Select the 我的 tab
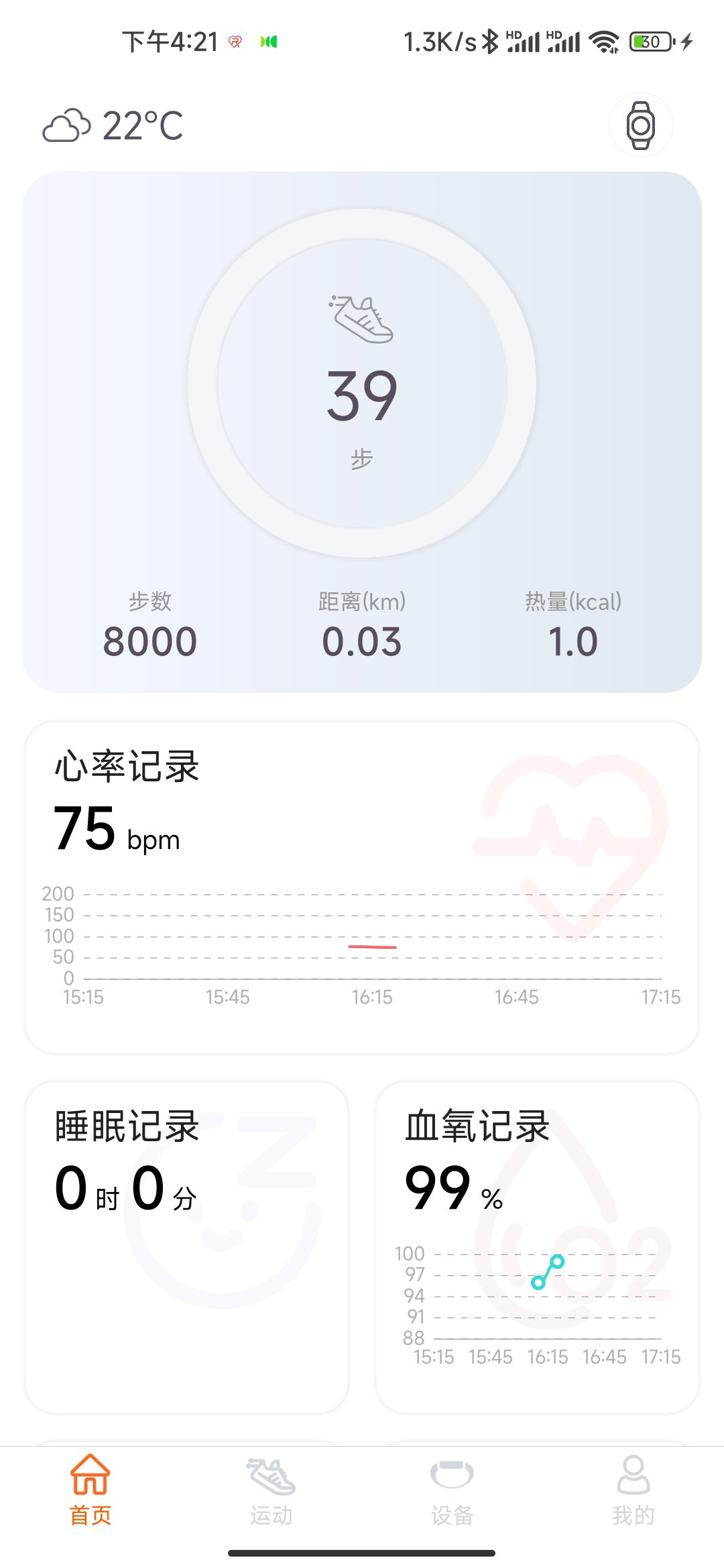Viewport: 724px width, 1568px height. click(x=633, y=1488)
